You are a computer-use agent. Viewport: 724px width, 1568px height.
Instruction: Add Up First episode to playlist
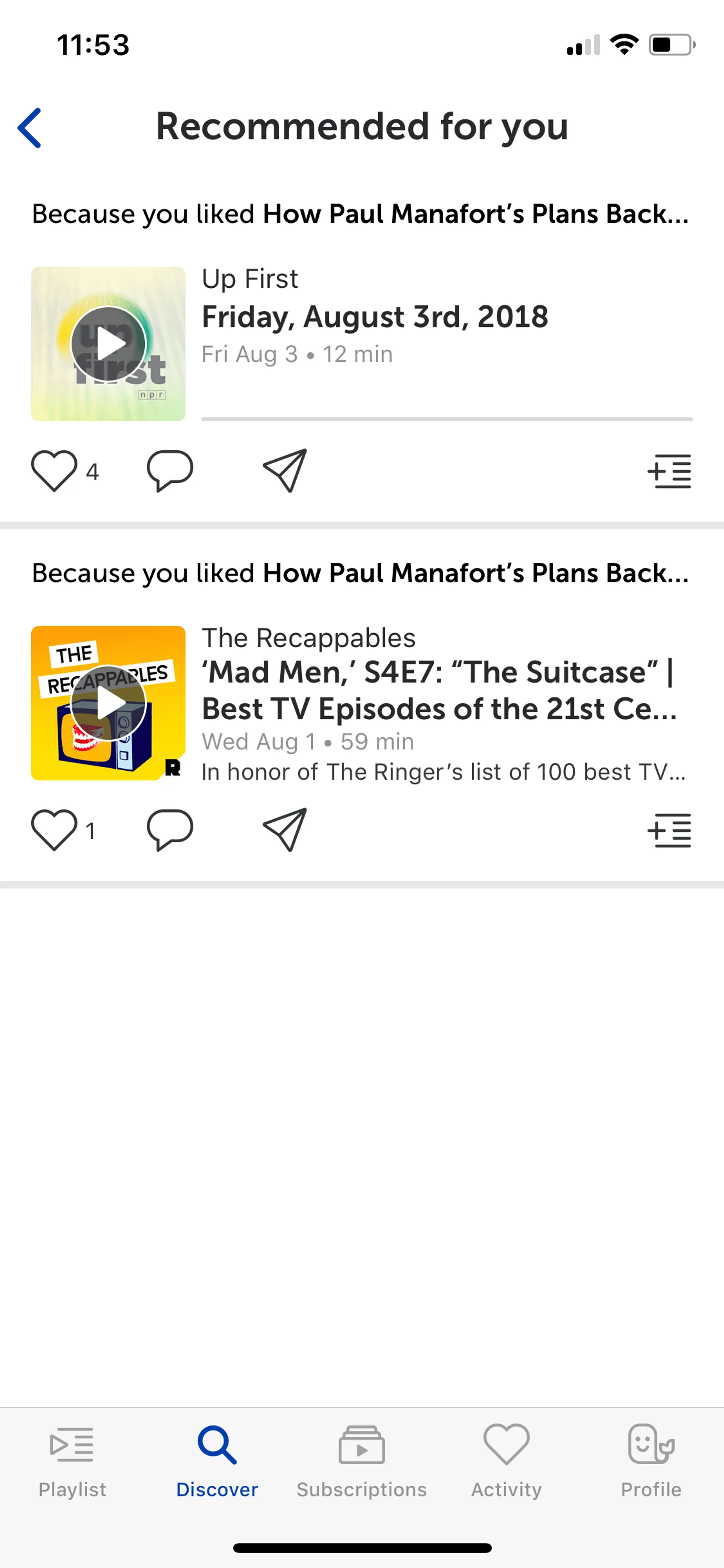tap(669, 471)
